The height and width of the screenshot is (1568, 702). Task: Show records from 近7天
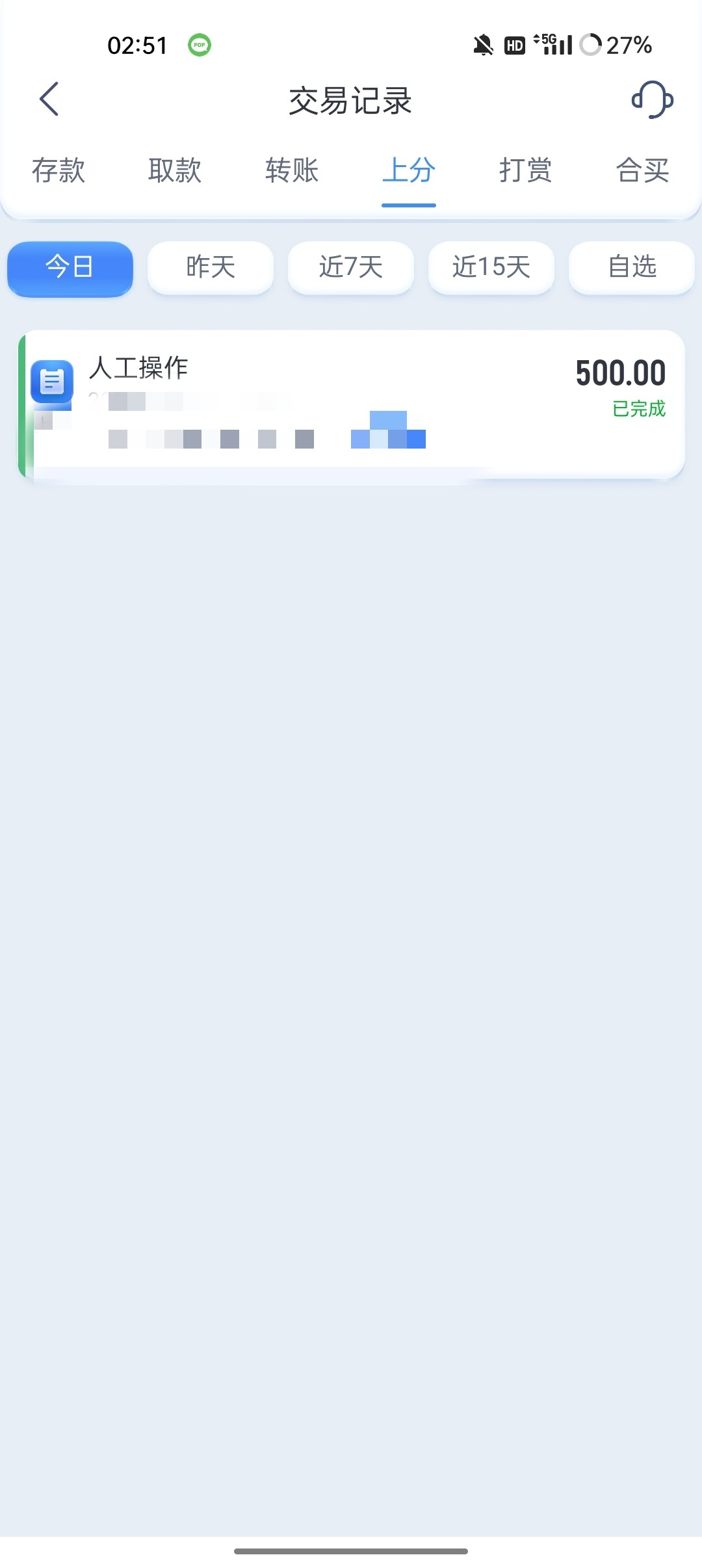pyautogui.click(x=351, y=268)
